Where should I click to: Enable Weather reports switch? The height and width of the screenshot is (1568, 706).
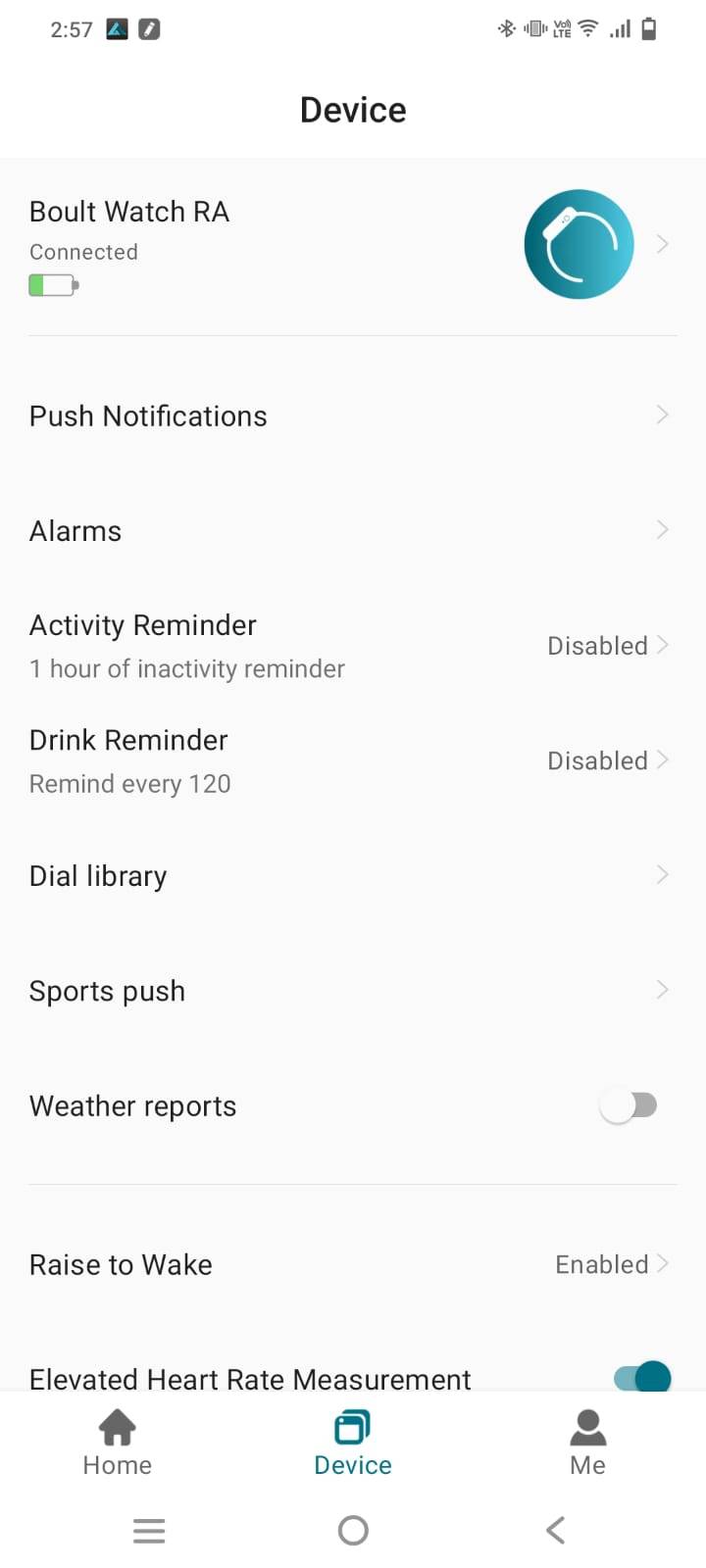tap(629, 1106)
